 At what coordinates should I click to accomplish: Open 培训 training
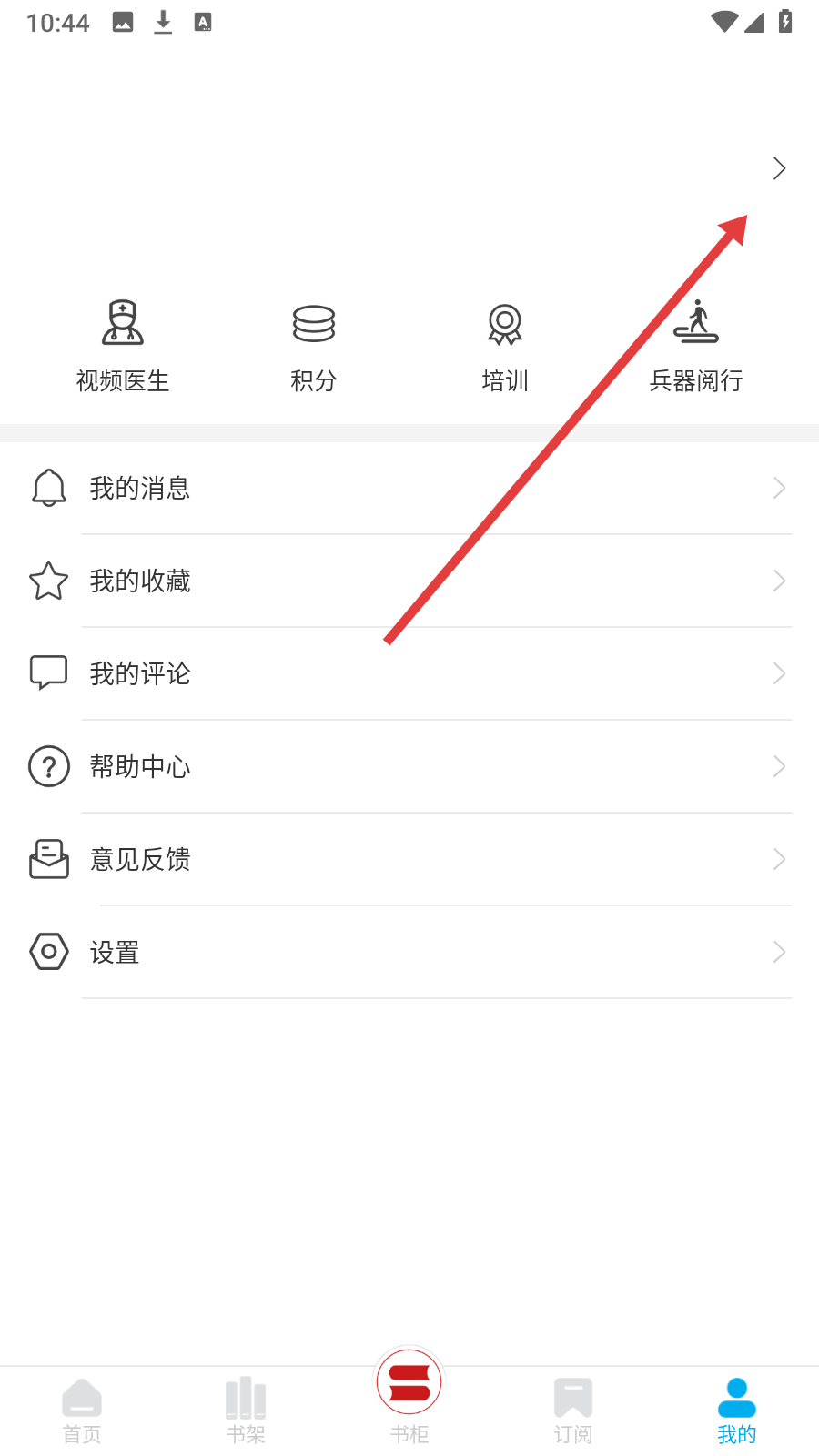click(x=505, y=347)
